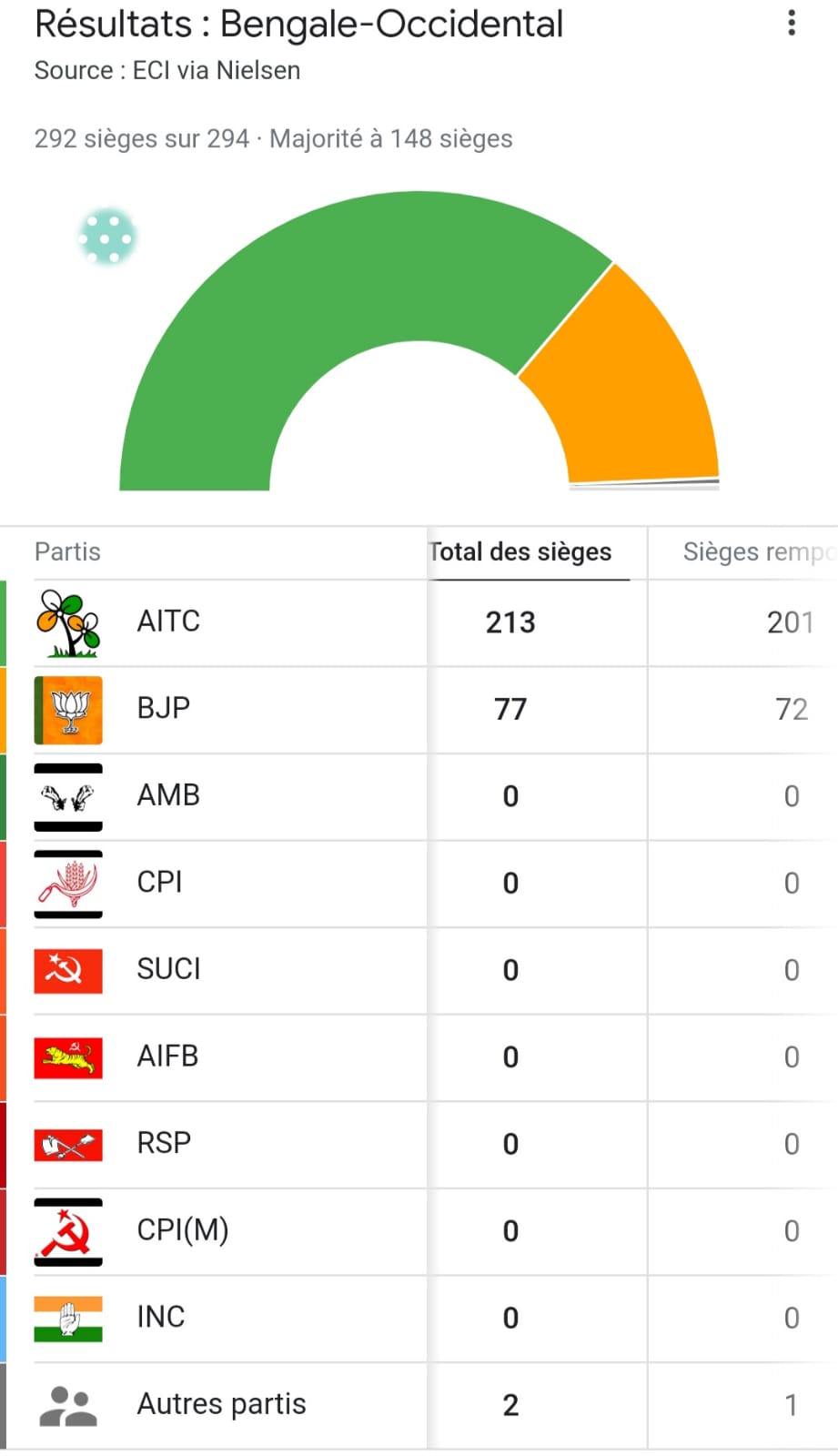Open the three-dot overflow menu

[792, 23]
